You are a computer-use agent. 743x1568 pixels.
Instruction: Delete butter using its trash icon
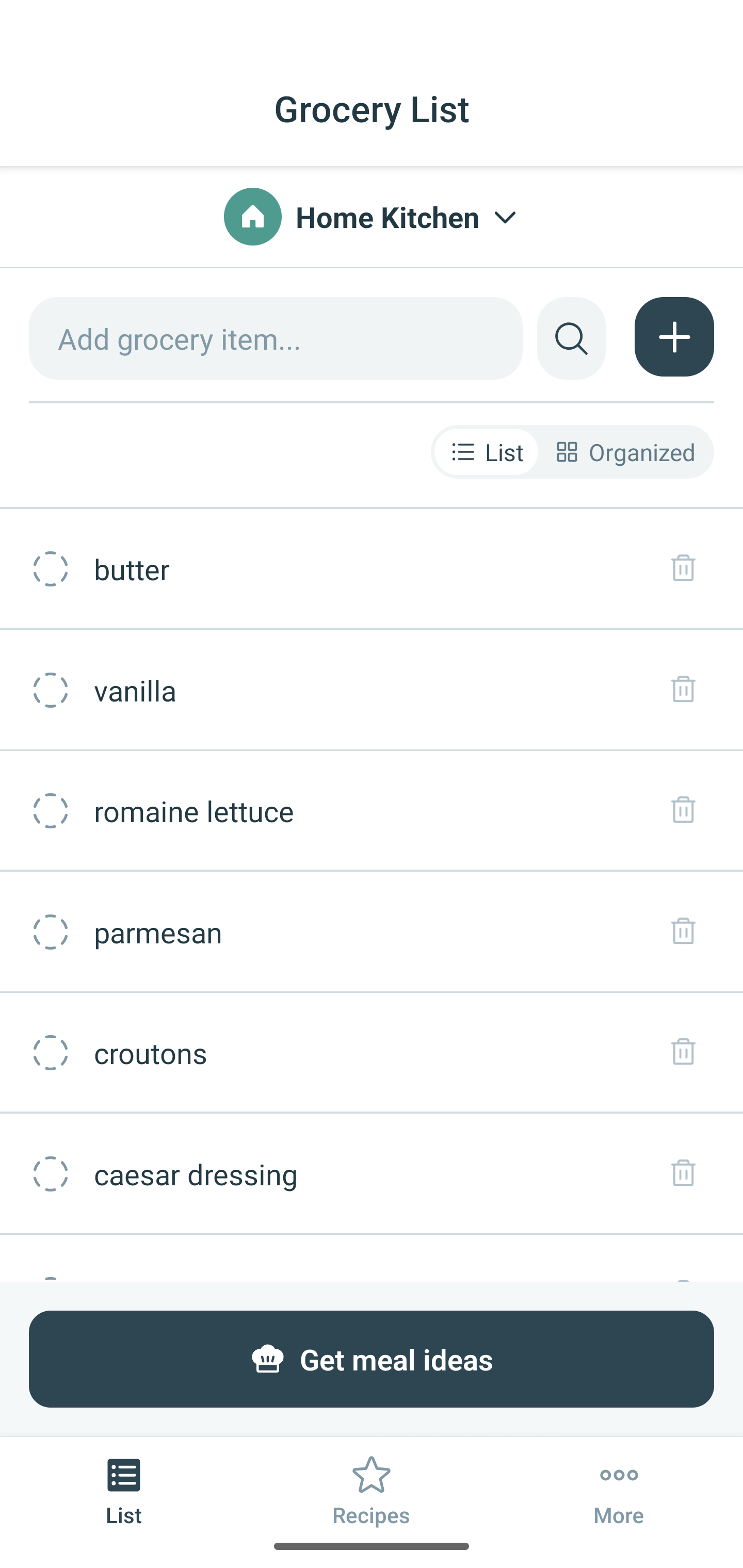click(x=682, y=569)
